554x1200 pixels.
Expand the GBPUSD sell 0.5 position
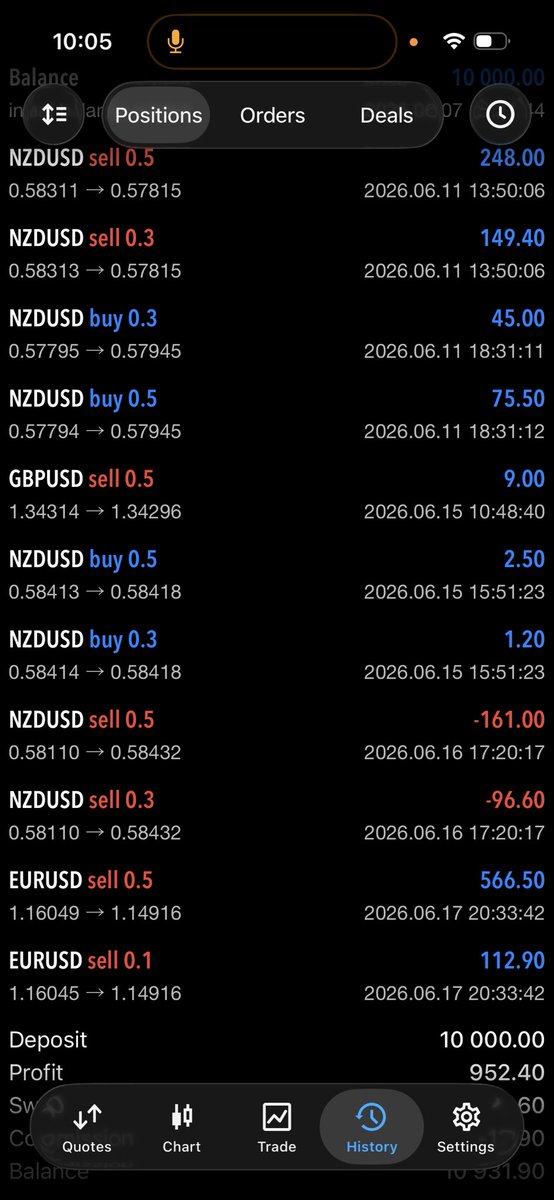pos(277,495)
